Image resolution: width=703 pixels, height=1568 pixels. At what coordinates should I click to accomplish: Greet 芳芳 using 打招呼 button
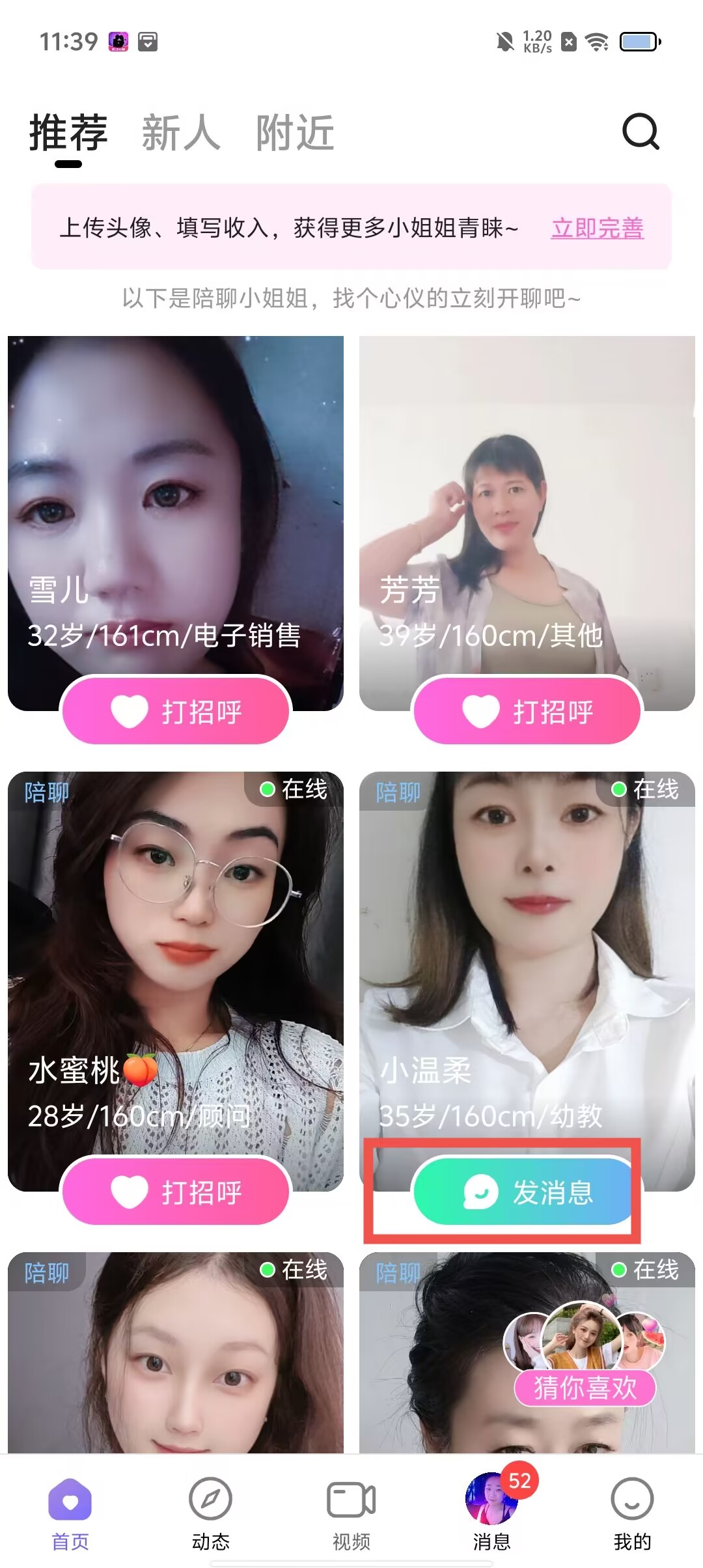point(527,710)
